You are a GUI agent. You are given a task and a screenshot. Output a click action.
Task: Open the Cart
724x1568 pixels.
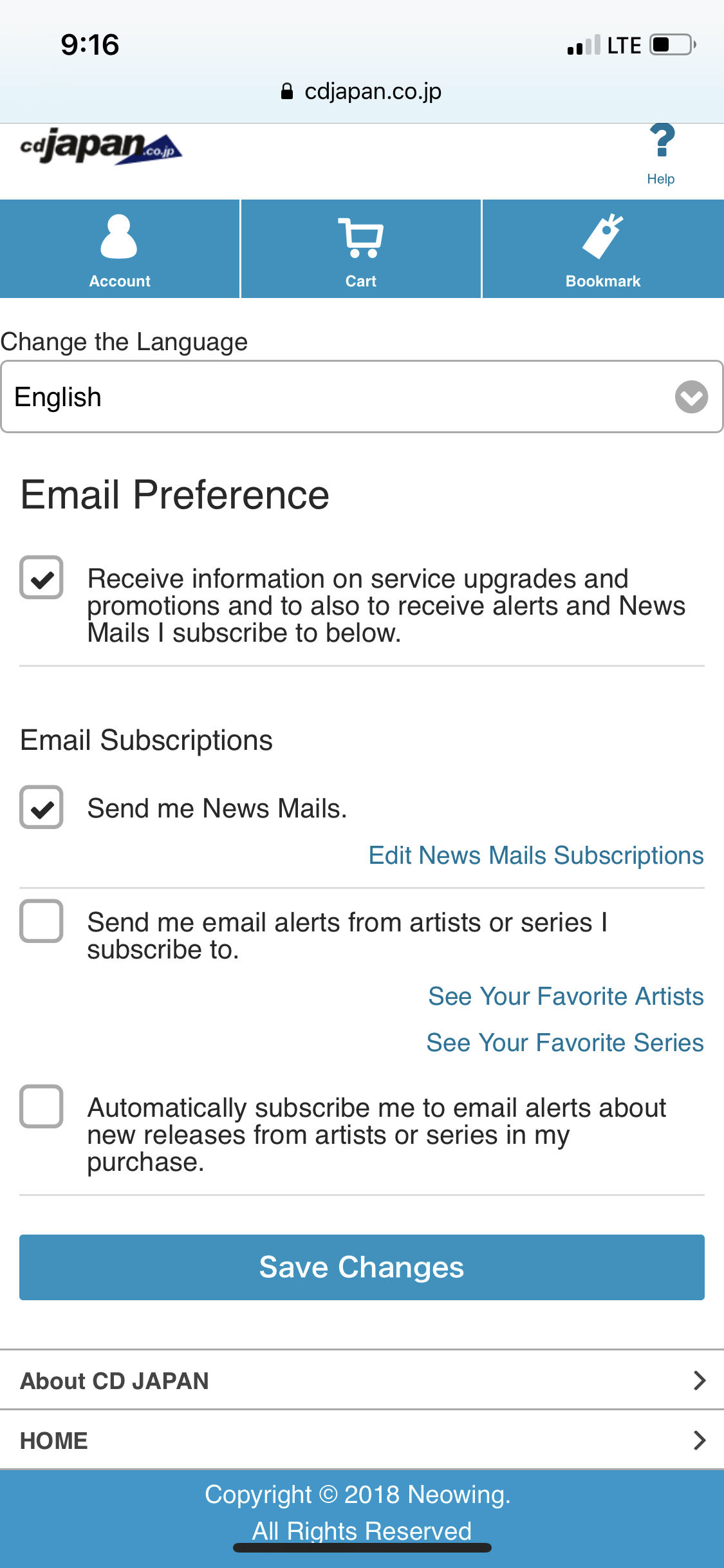(361, 249)
